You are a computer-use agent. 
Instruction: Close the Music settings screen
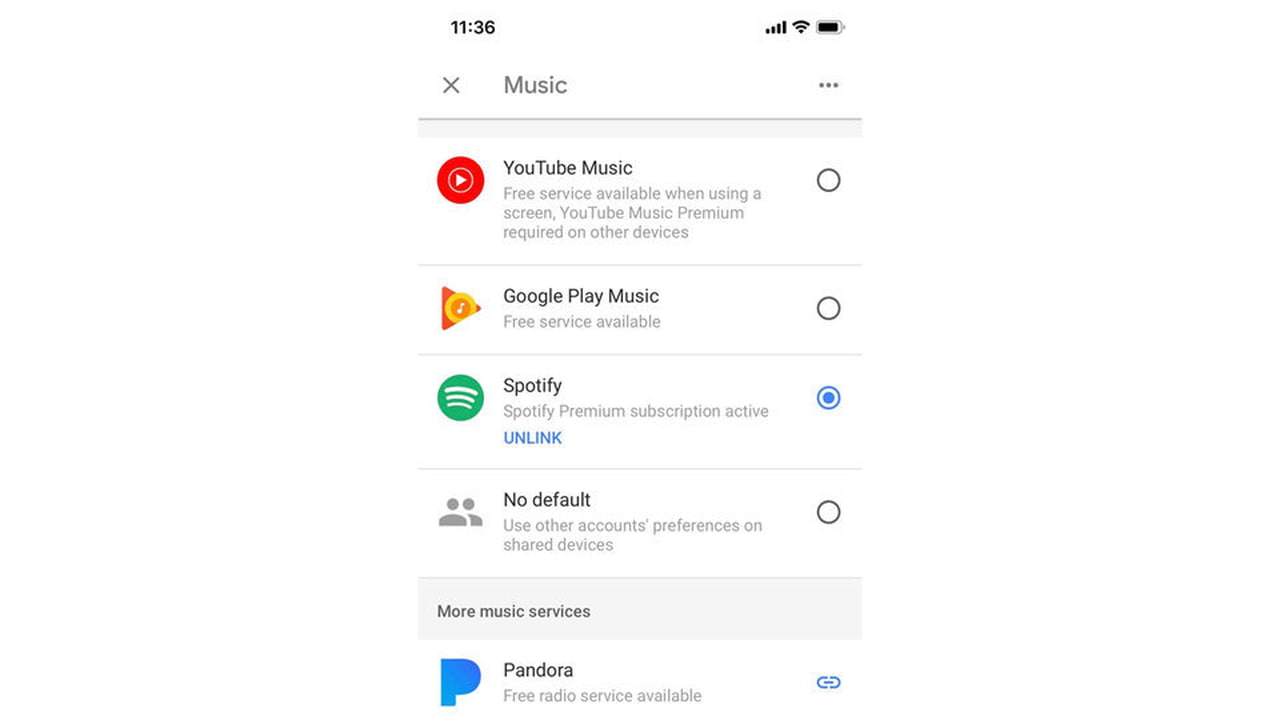coord(451,86)
